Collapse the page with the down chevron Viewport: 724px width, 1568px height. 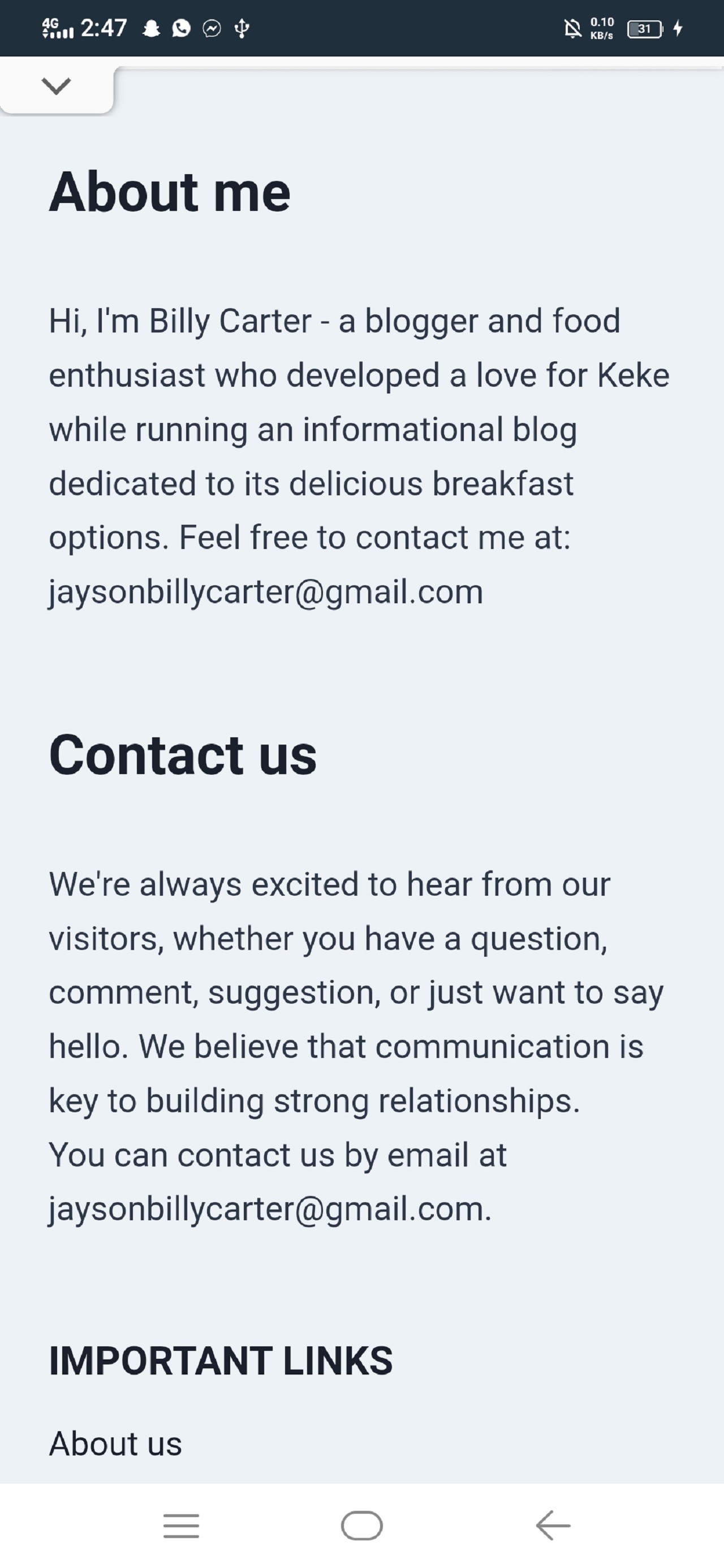click(x=56, y=87)
